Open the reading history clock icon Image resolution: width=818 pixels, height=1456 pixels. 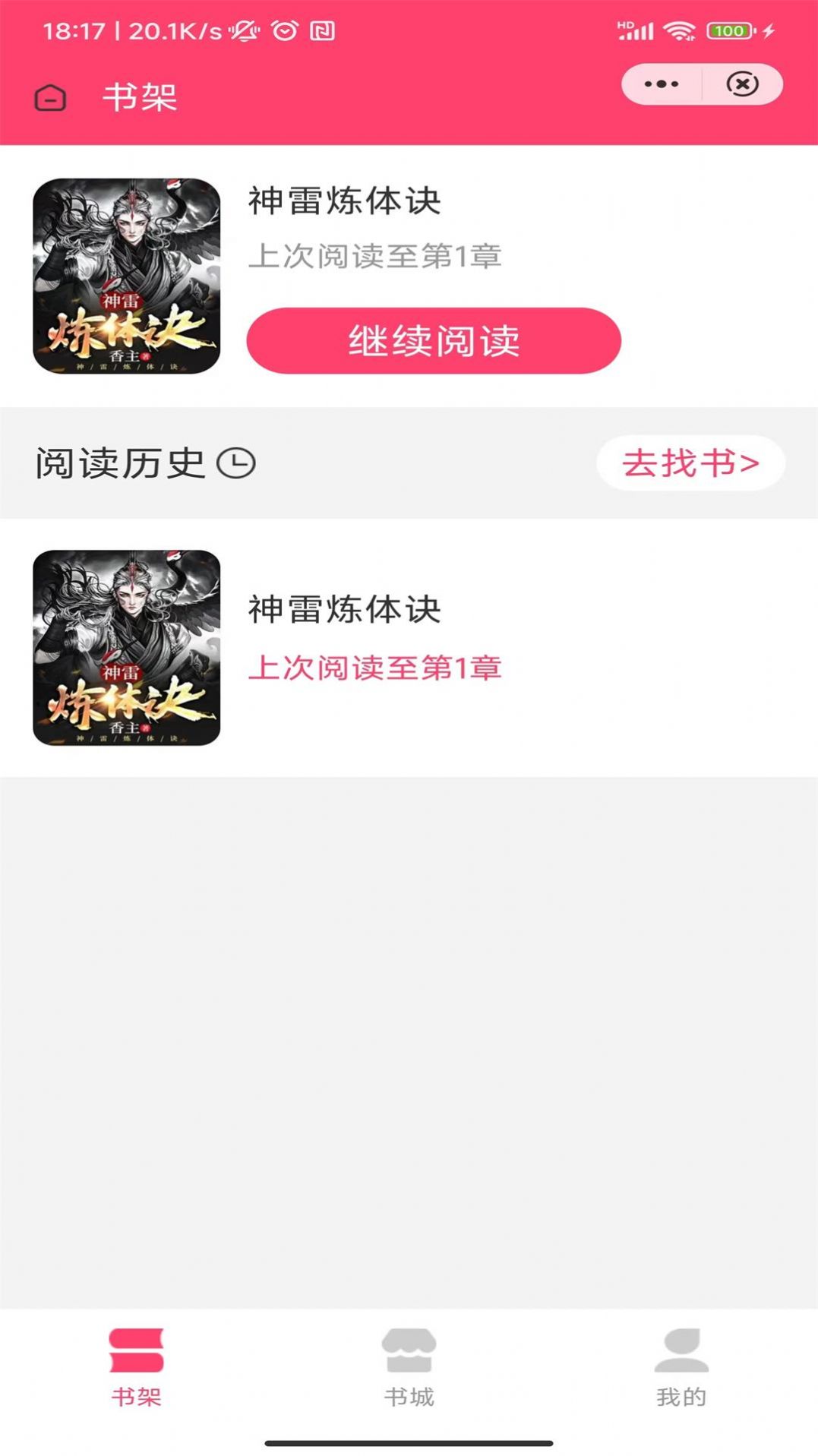[x=236, y=461]
